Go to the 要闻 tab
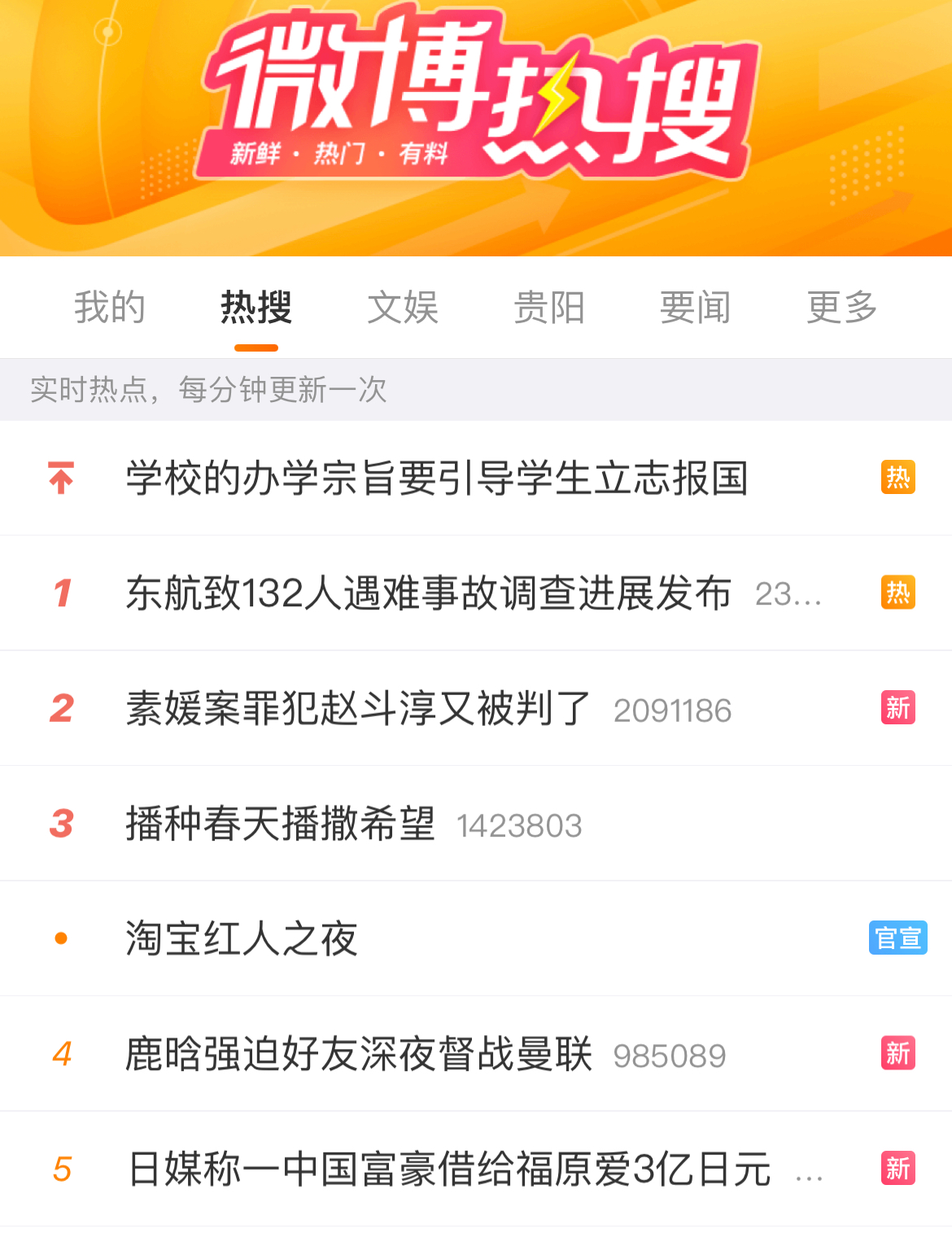This screenshot has height=1233, width=952. pyautogui.click(x=696, y=308)
